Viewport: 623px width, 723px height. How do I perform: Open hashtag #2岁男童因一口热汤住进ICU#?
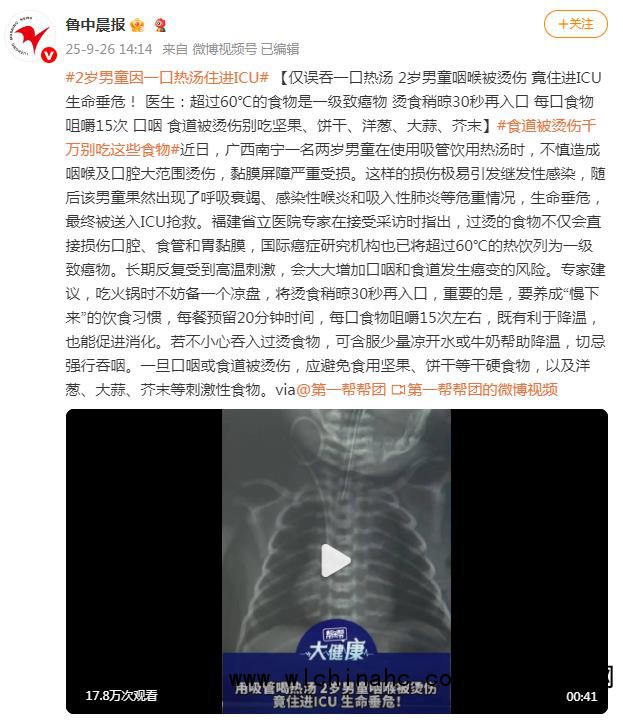click(x=169, y=77)
